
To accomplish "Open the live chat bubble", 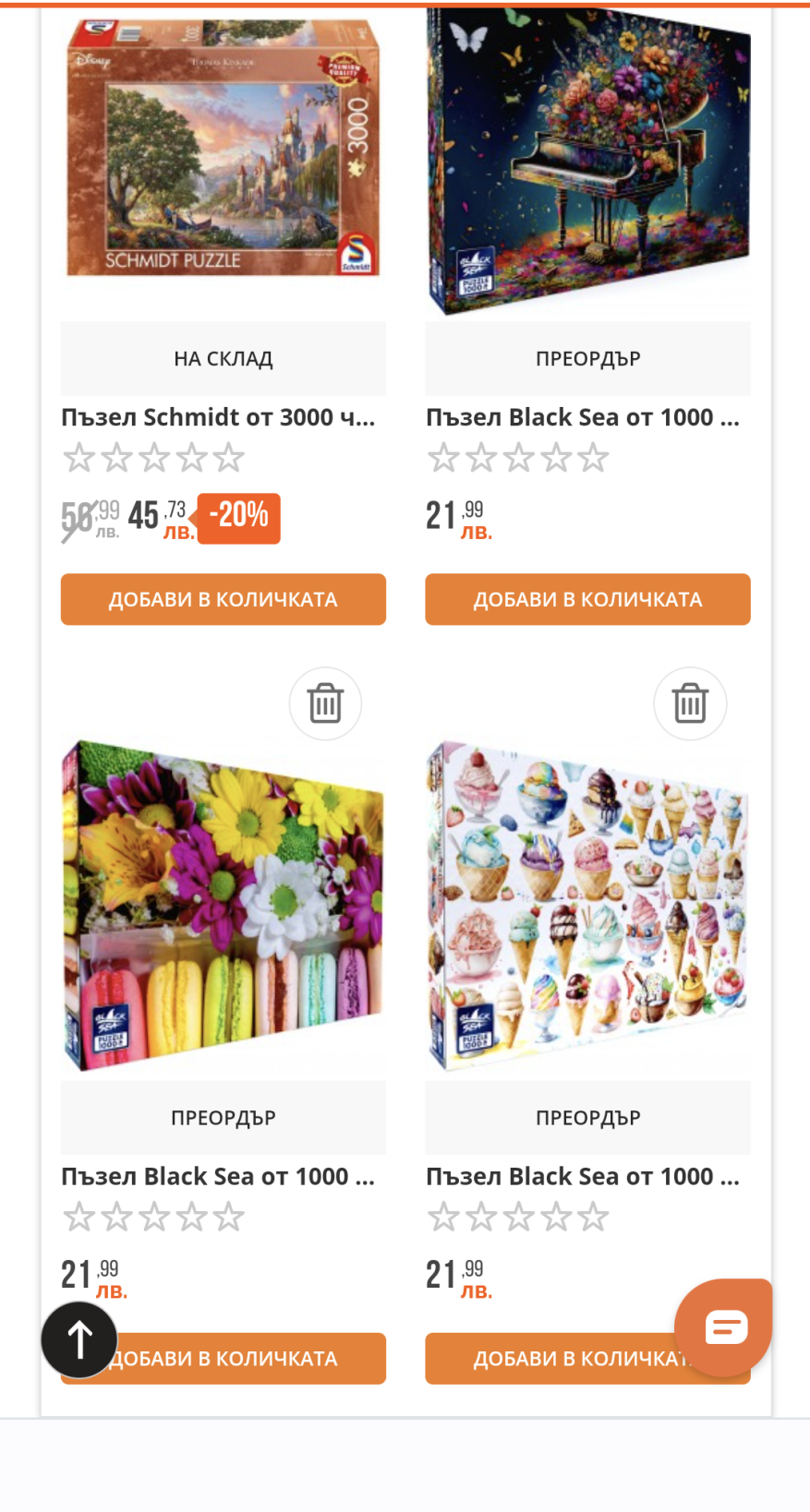I will (725, 1327).
